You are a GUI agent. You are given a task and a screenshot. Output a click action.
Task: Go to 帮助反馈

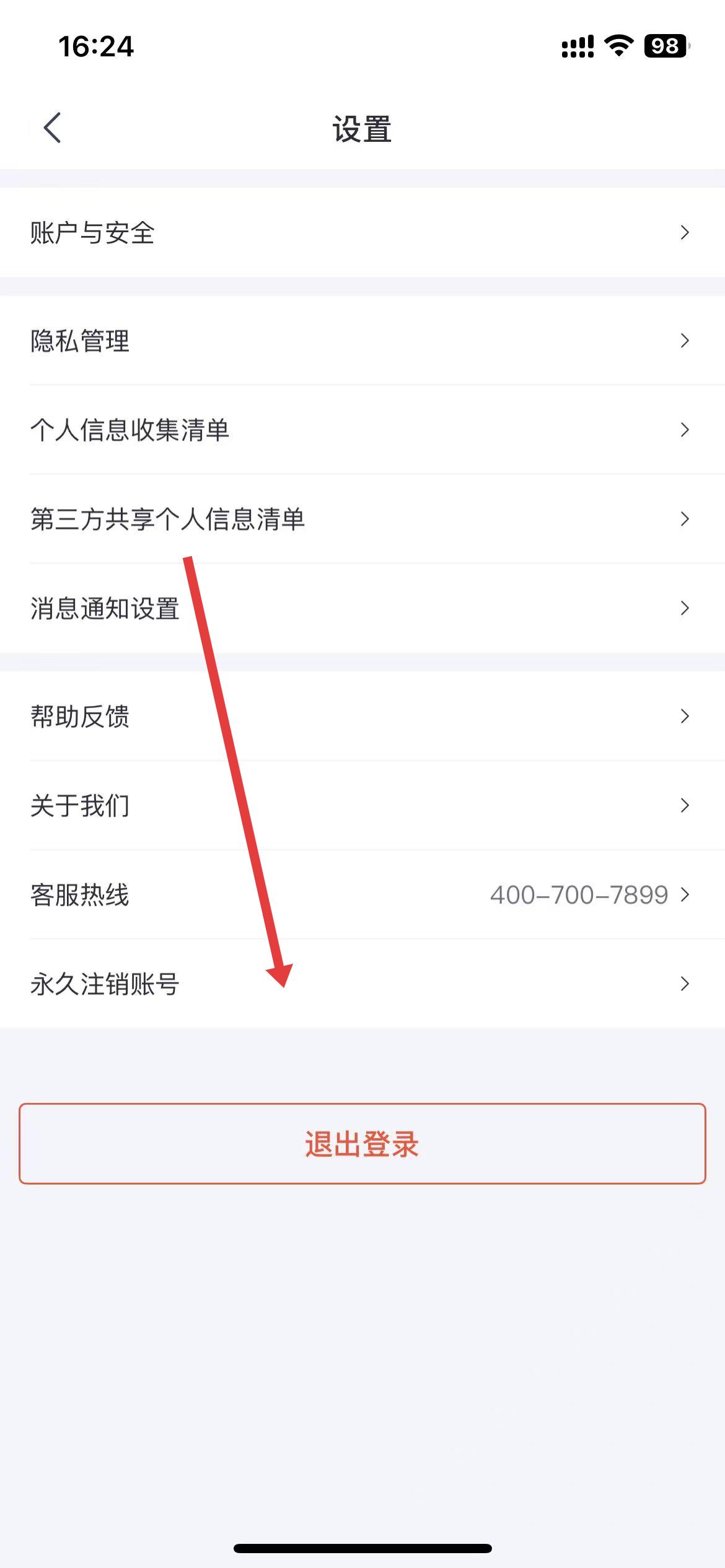point(362,716)
